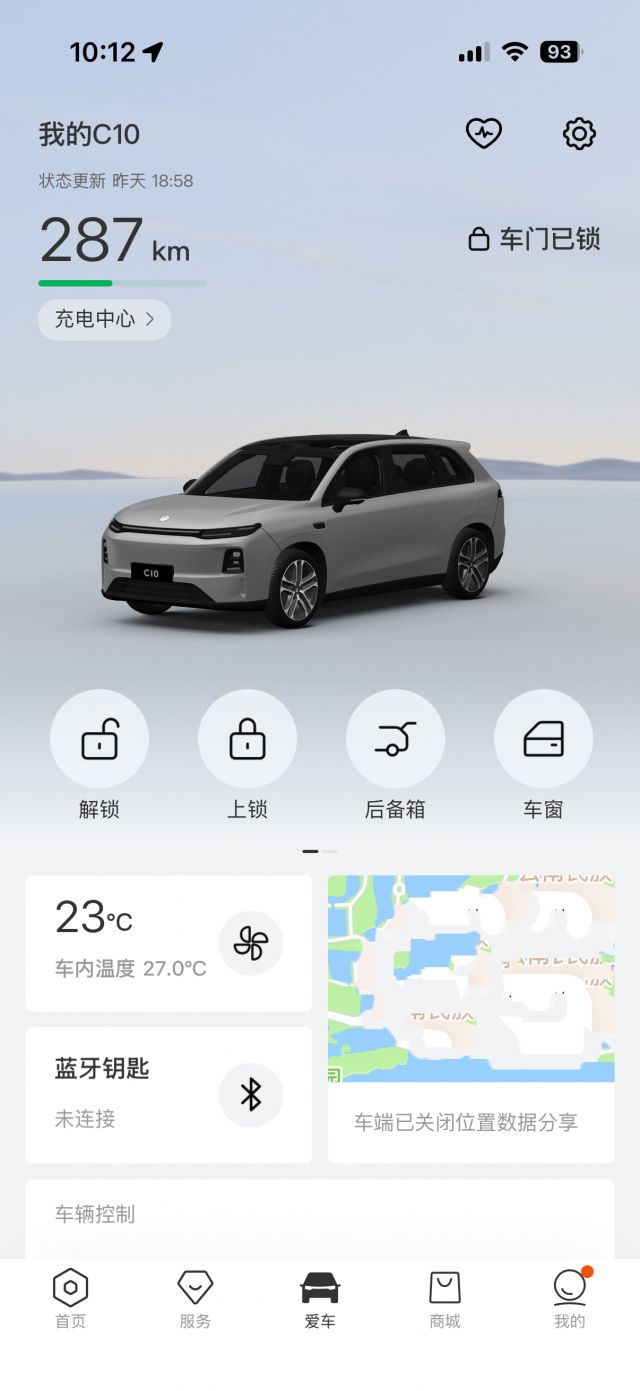The height and width of the screenshot is (1391, 640).
Task: Open the 我的 profile tab
Action: point(570,1299)
